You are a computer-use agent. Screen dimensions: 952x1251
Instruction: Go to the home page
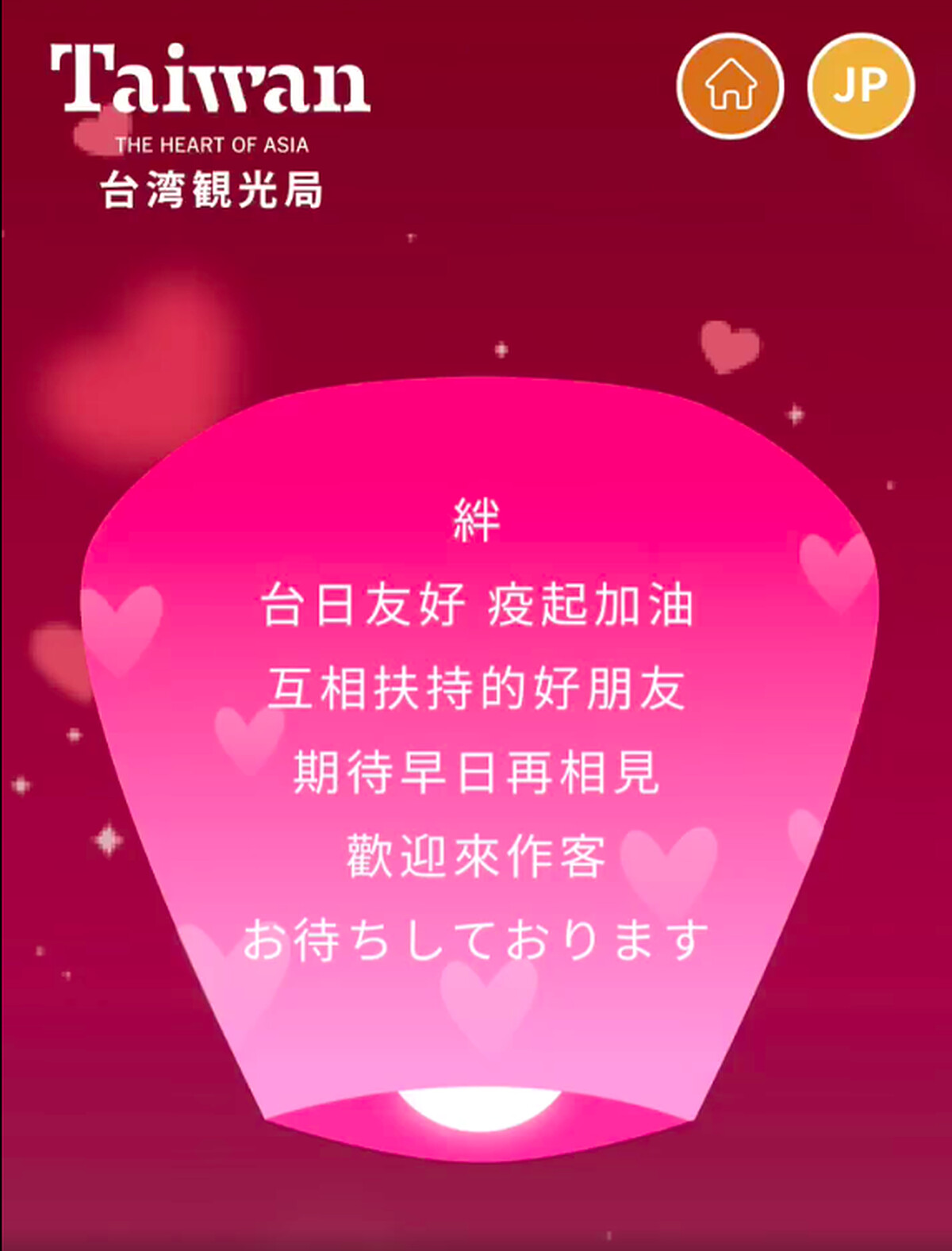(x=730, y=86)
